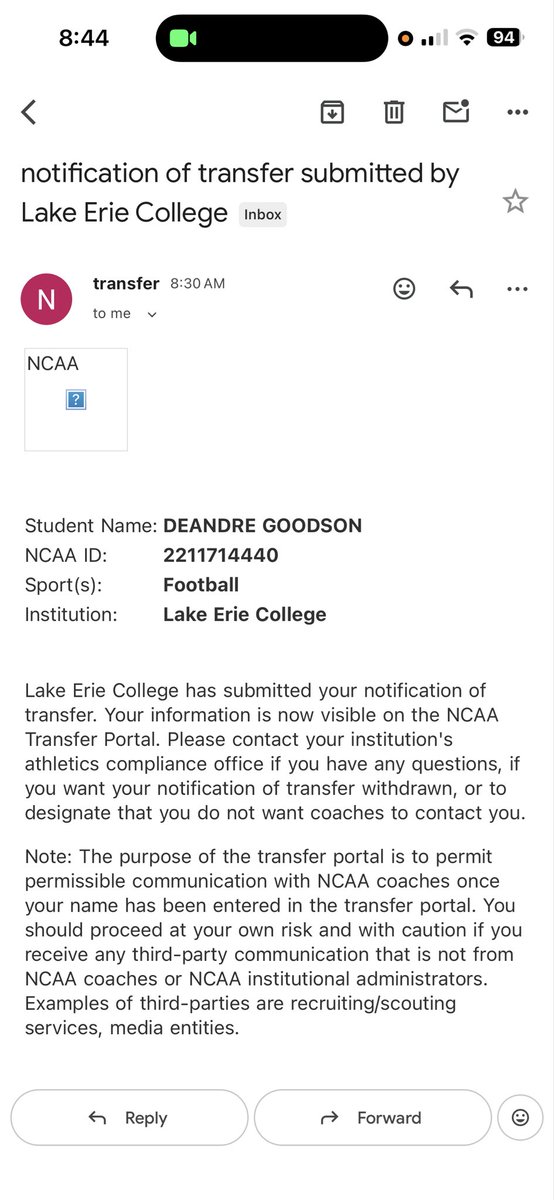Viewport: 554px width, 1200px height.
Task: Tap reply arrow next to sender
Action: 461,289
